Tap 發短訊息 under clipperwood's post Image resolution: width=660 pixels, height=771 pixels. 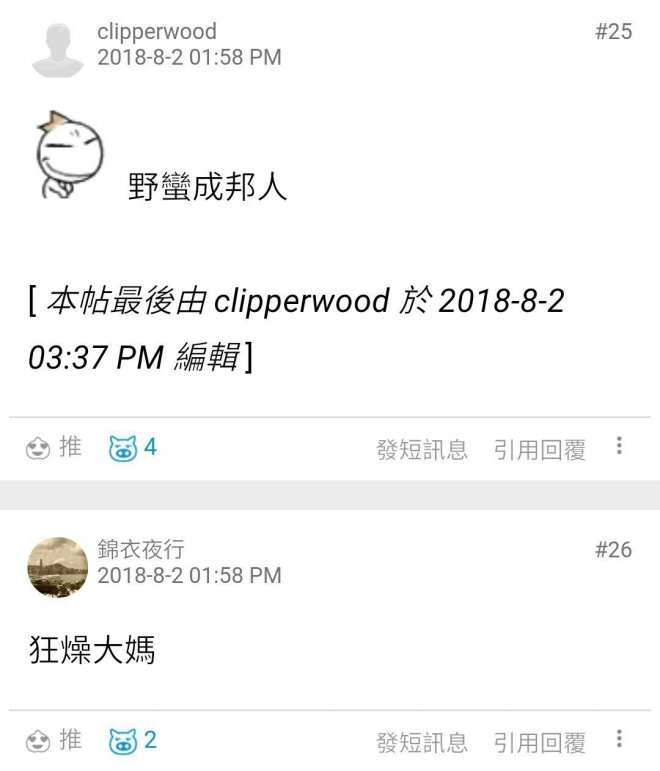421,450
